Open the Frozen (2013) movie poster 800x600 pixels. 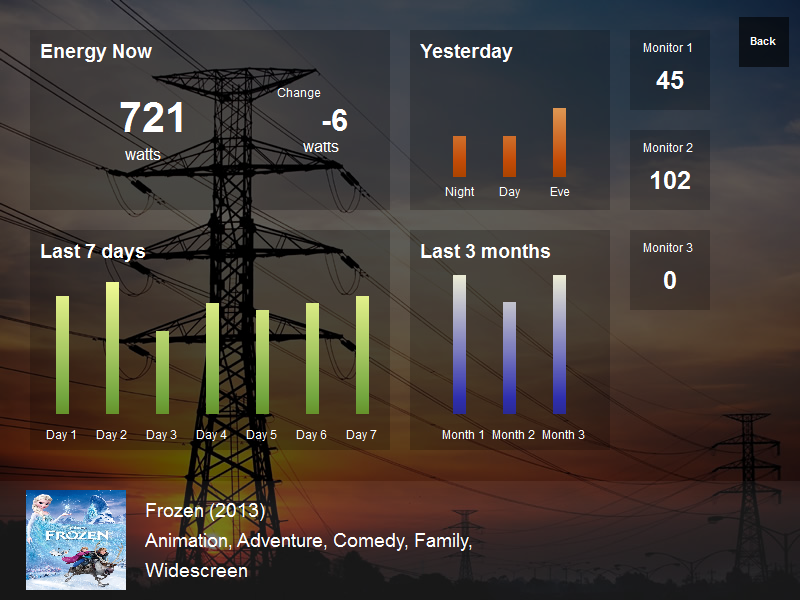coord(76,539)
